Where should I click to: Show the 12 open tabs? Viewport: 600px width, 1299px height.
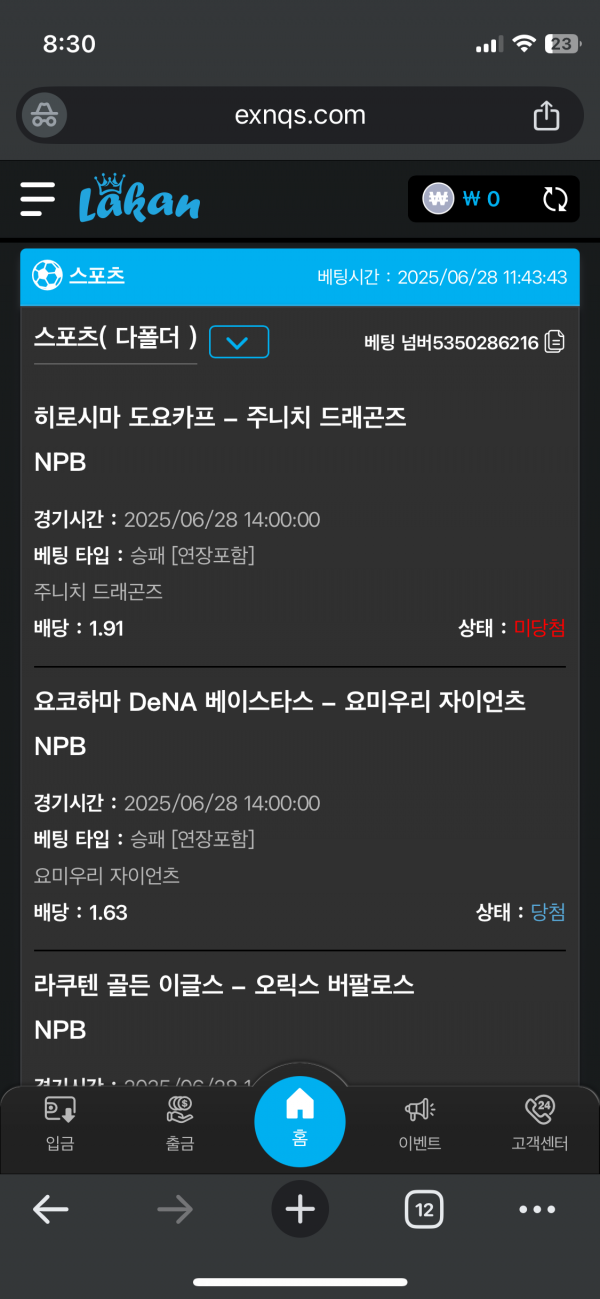pos(424,1210)
